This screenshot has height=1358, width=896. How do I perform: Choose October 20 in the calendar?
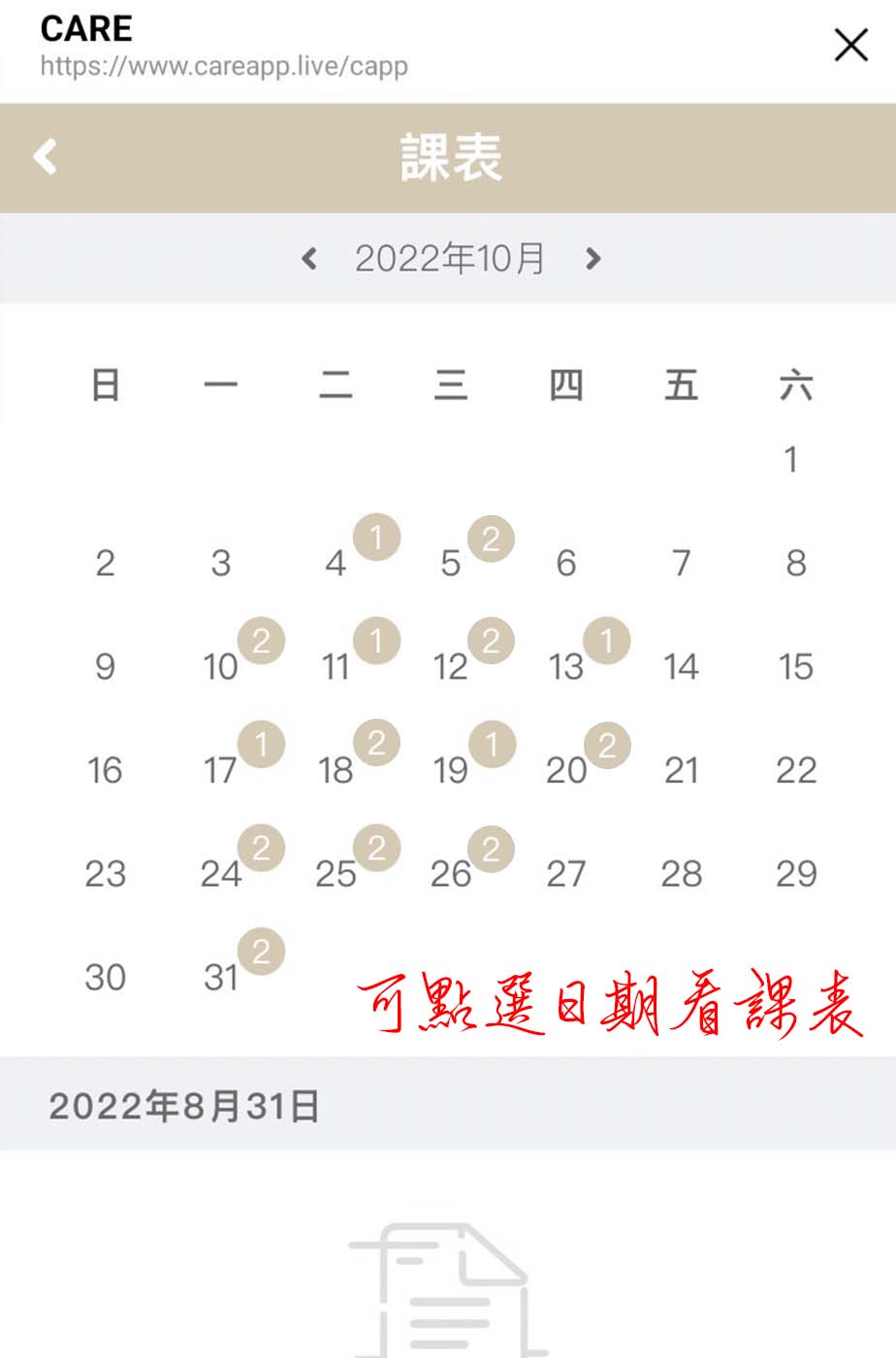point(566,771)
